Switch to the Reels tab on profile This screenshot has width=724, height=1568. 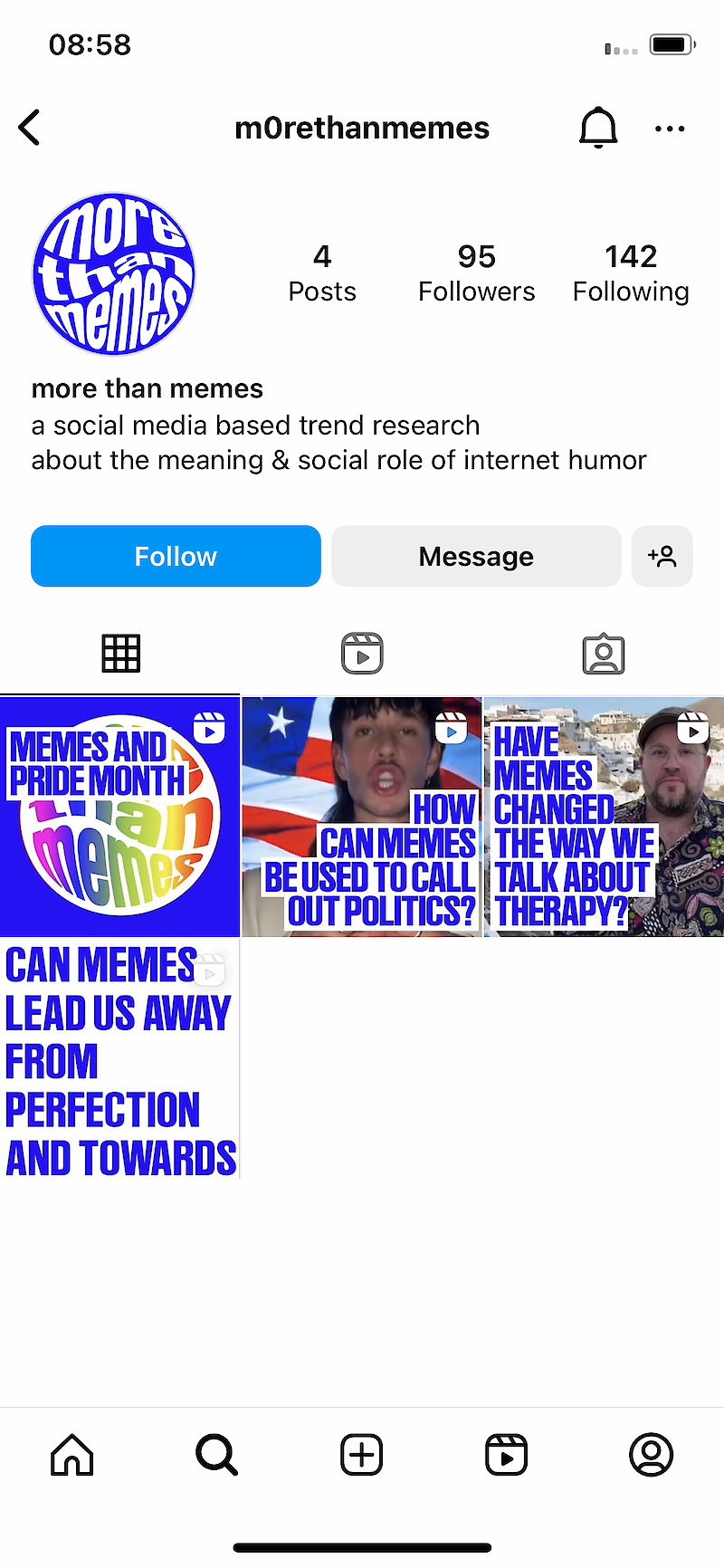click(x=362, y=654)
